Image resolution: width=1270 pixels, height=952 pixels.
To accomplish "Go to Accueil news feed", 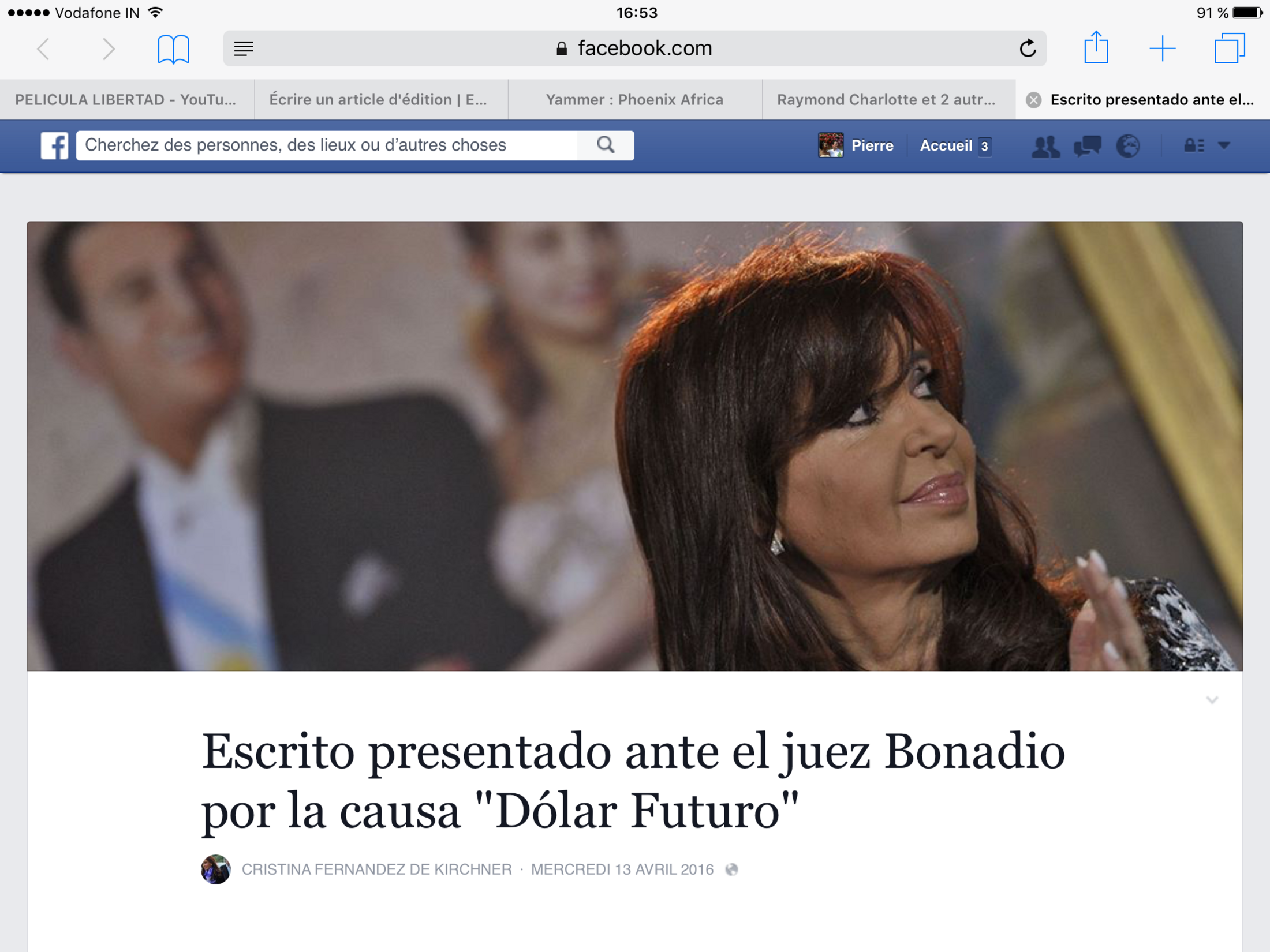I will (x=946, y=146).
